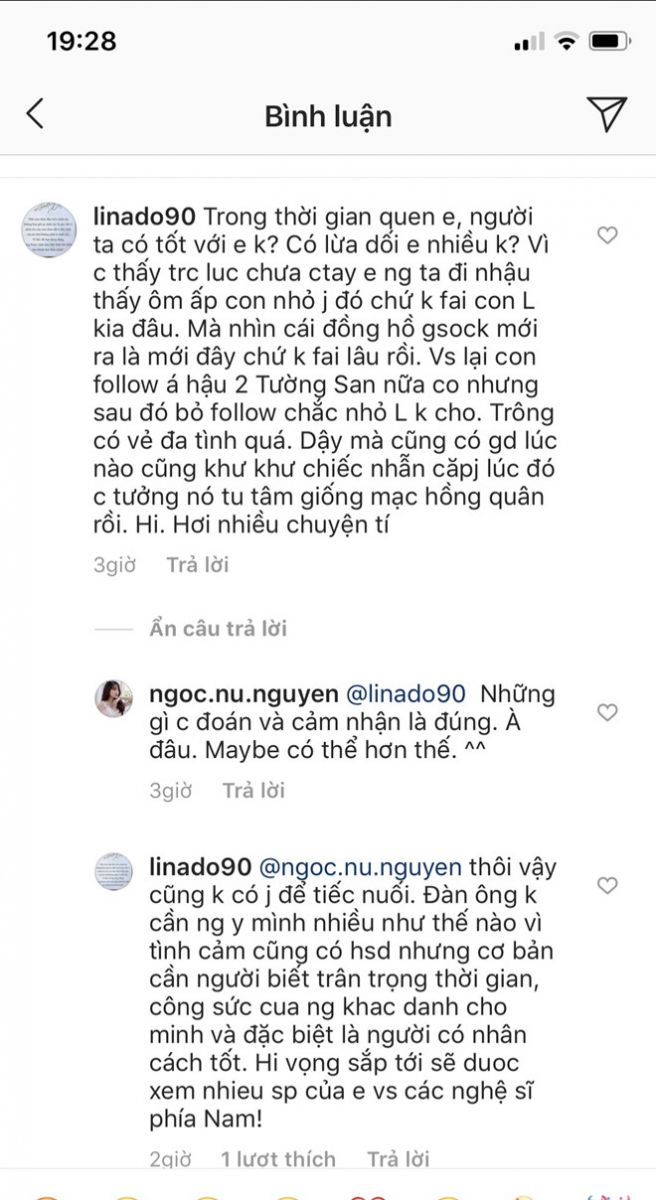
Task: Open linado90's avatar on the last reply
Action: click(115, 871)
